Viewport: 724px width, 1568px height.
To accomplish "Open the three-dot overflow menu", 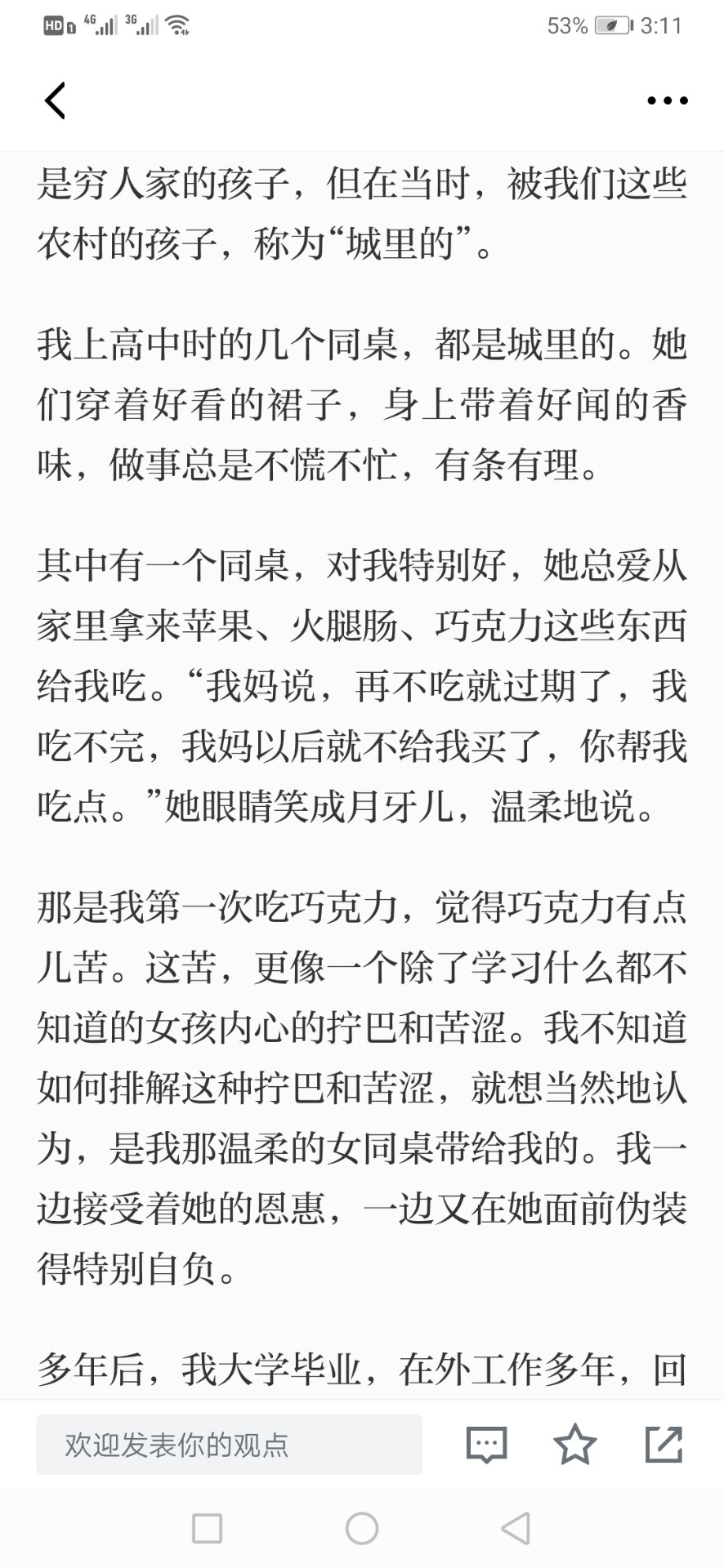I will [667, 100].
